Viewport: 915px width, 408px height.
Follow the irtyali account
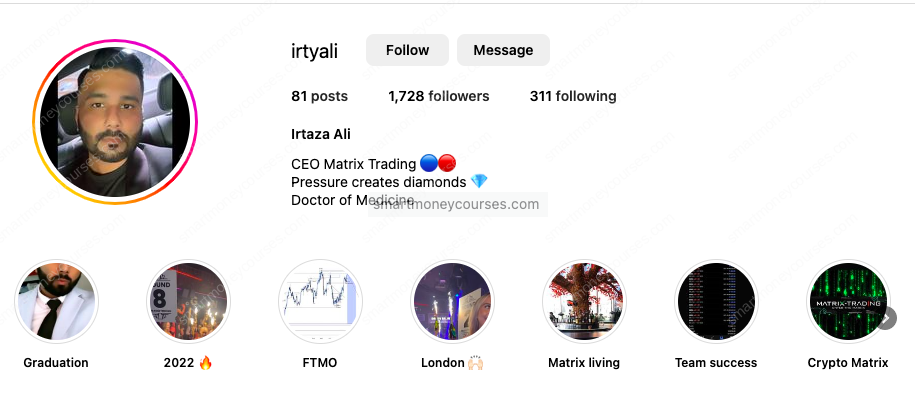pos(407,50)
